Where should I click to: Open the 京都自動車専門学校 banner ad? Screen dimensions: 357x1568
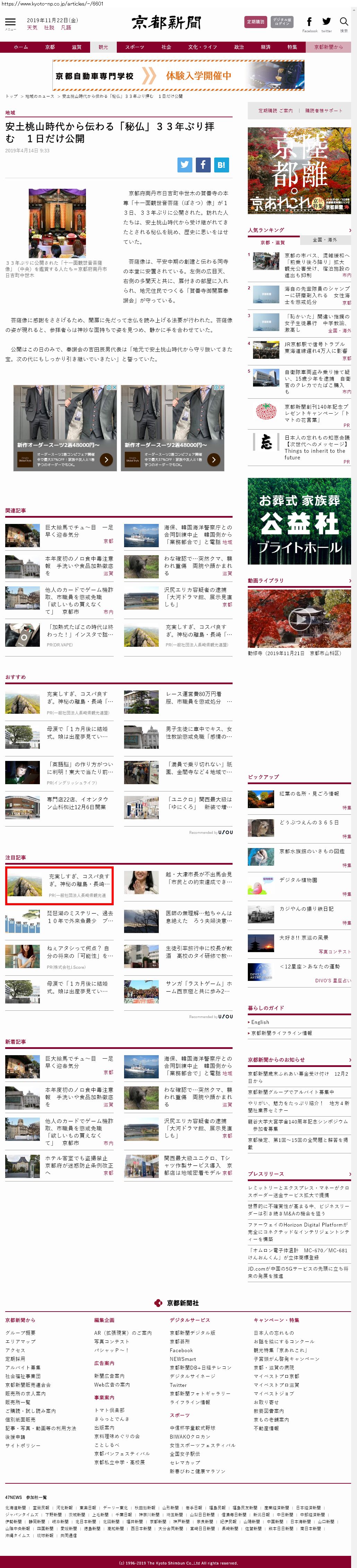(x=178, y=76)
